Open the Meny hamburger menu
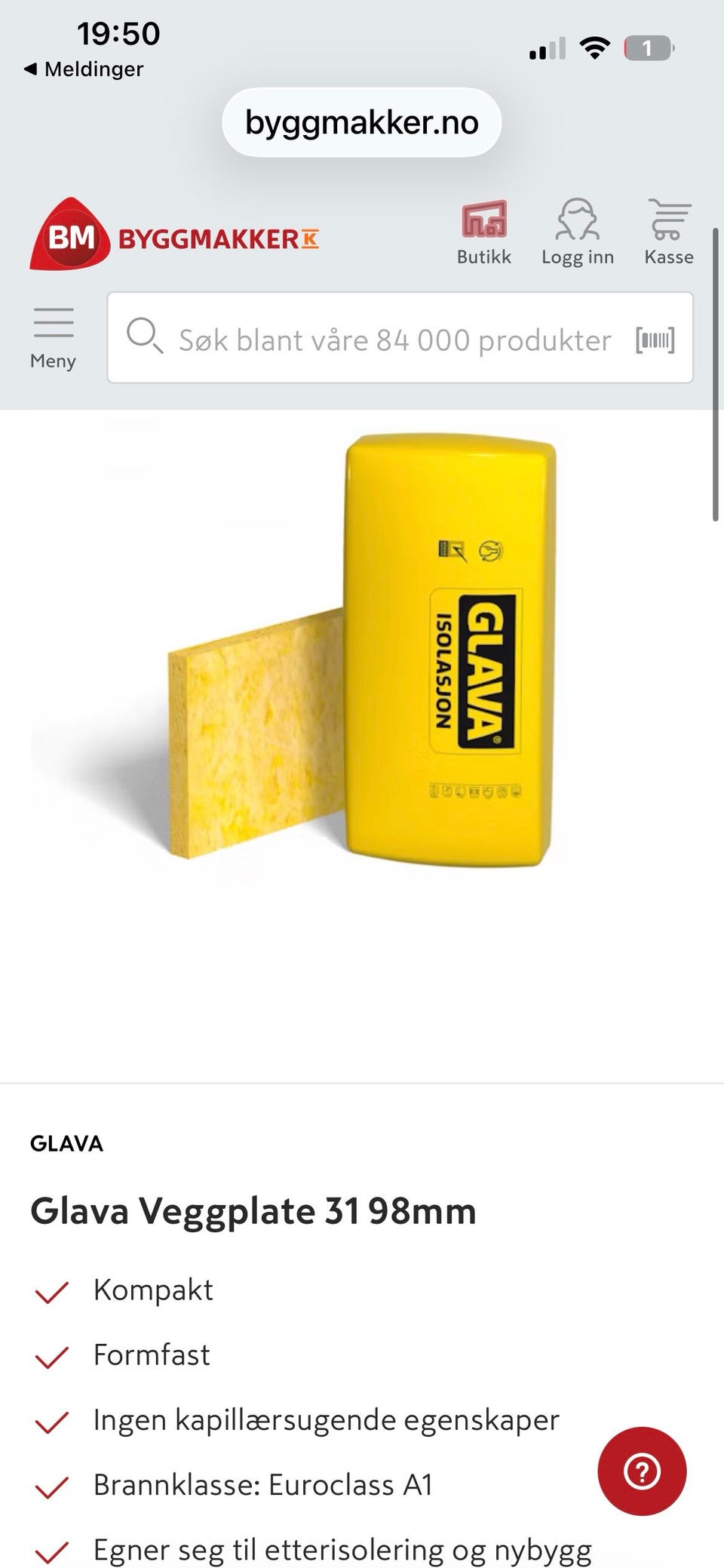This screenshot has width=724, height=1568. click(53, 338)
